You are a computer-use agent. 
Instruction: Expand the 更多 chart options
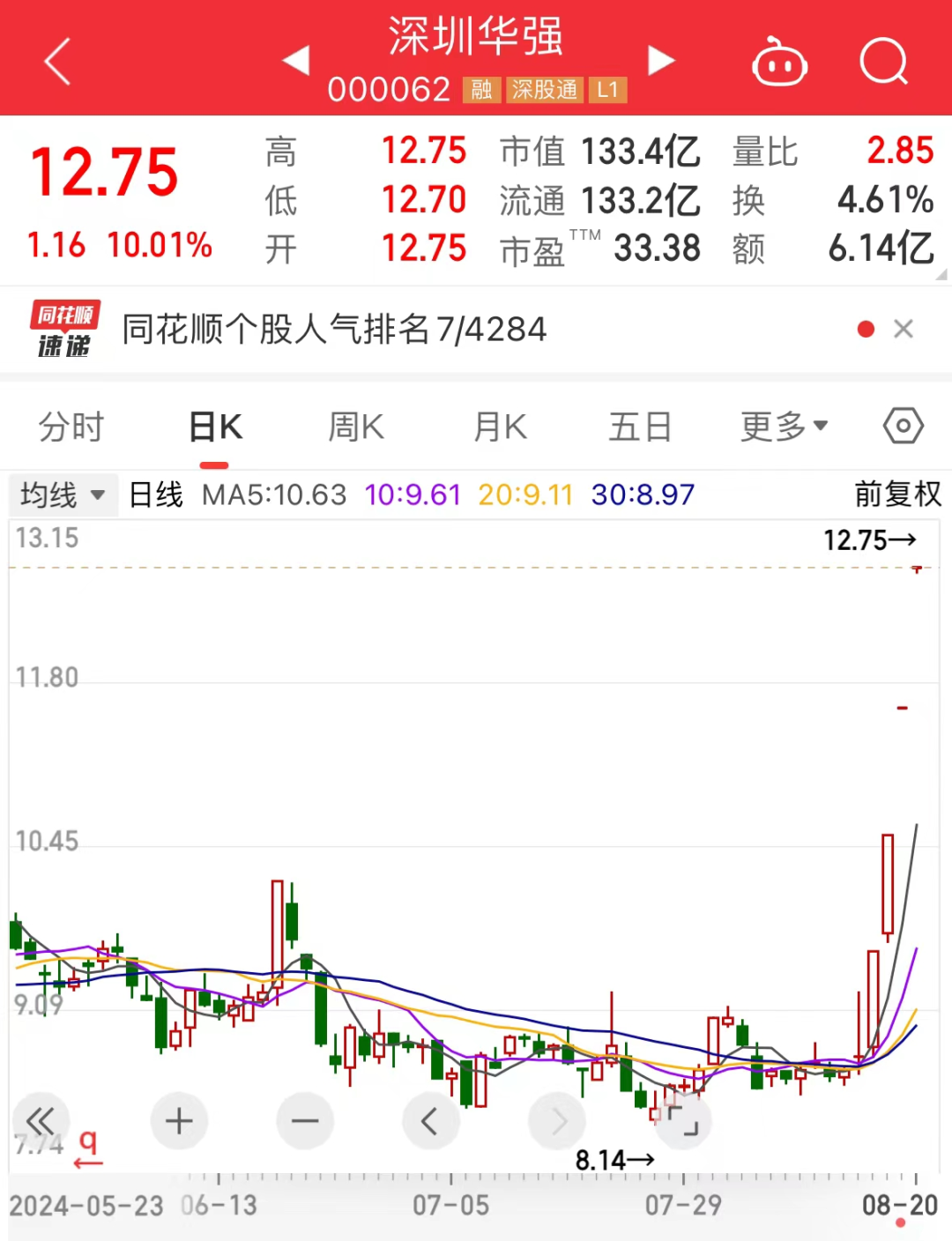(784, 427)
